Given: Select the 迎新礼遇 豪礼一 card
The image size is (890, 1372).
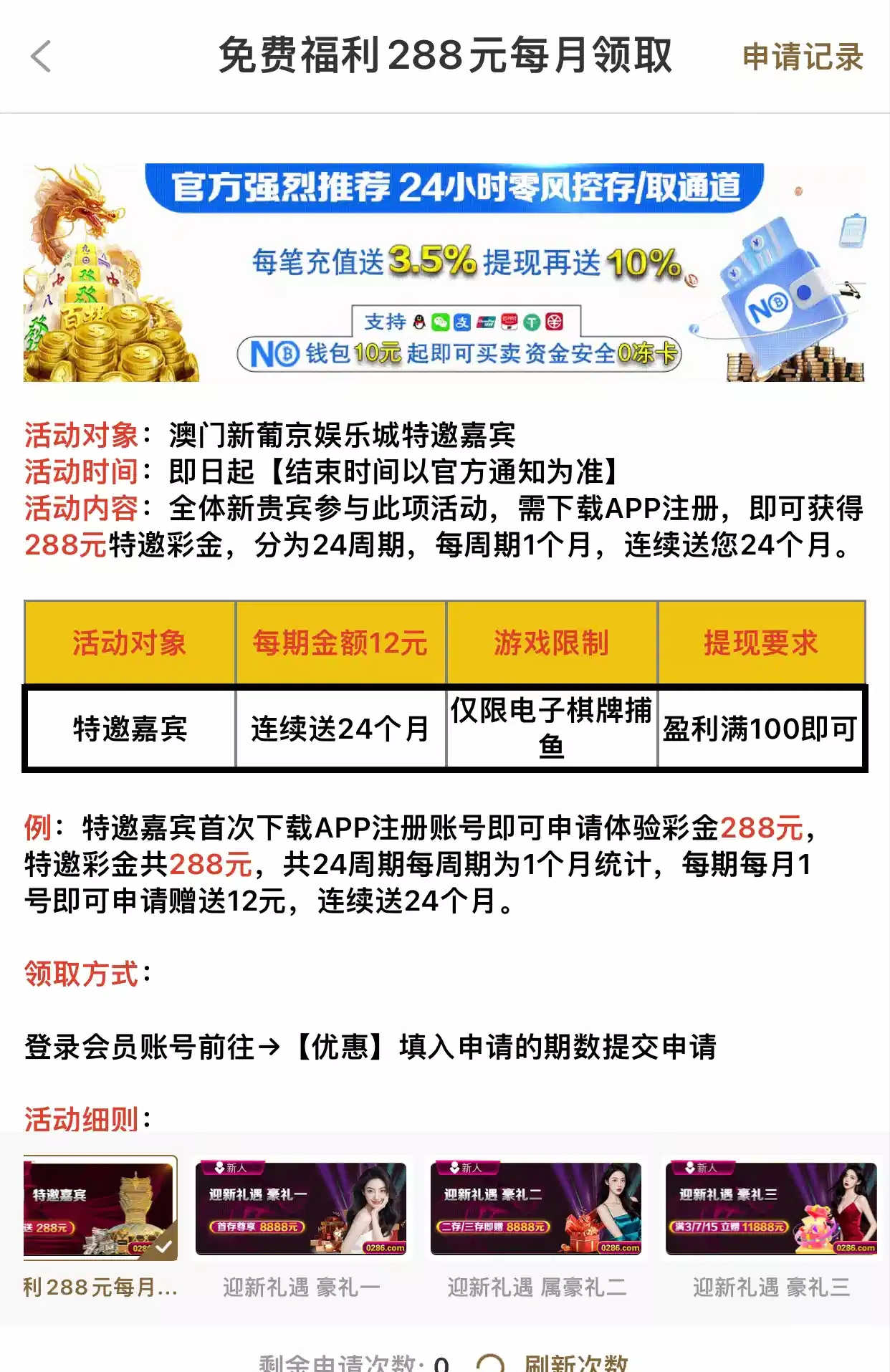Looking at the screenshot, I should point(301,1228).
